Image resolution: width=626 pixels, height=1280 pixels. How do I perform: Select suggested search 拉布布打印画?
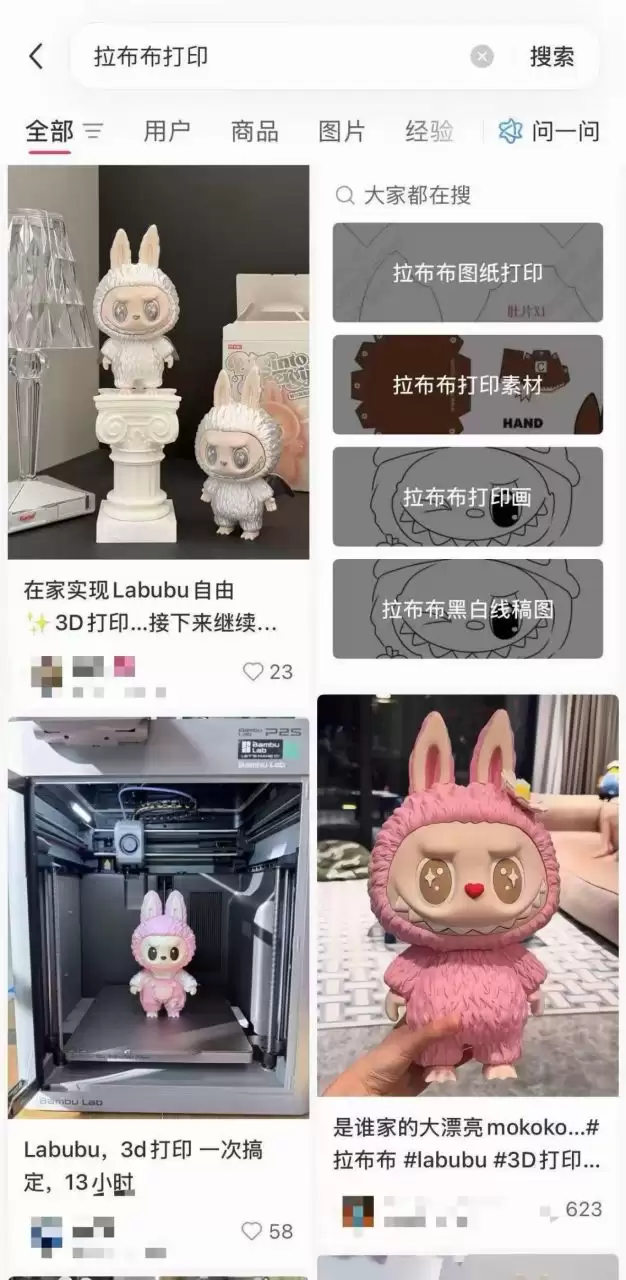tap(467, 497)
